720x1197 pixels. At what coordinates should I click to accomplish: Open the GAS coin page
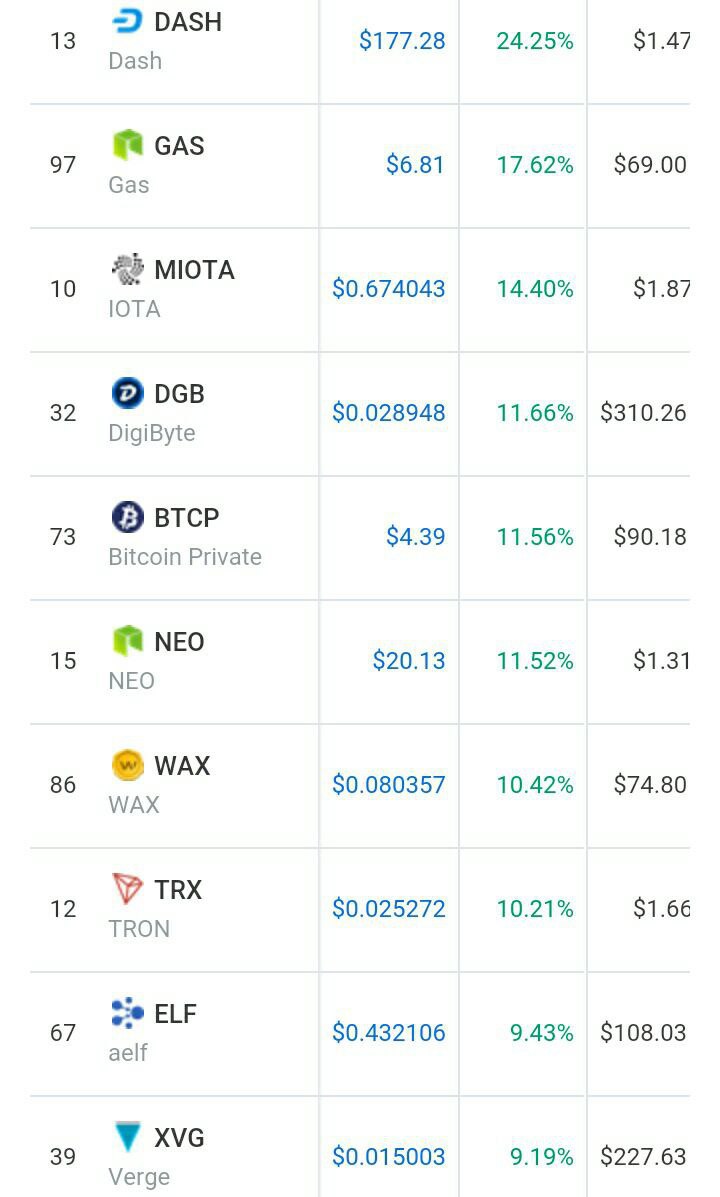coord(179,146)
